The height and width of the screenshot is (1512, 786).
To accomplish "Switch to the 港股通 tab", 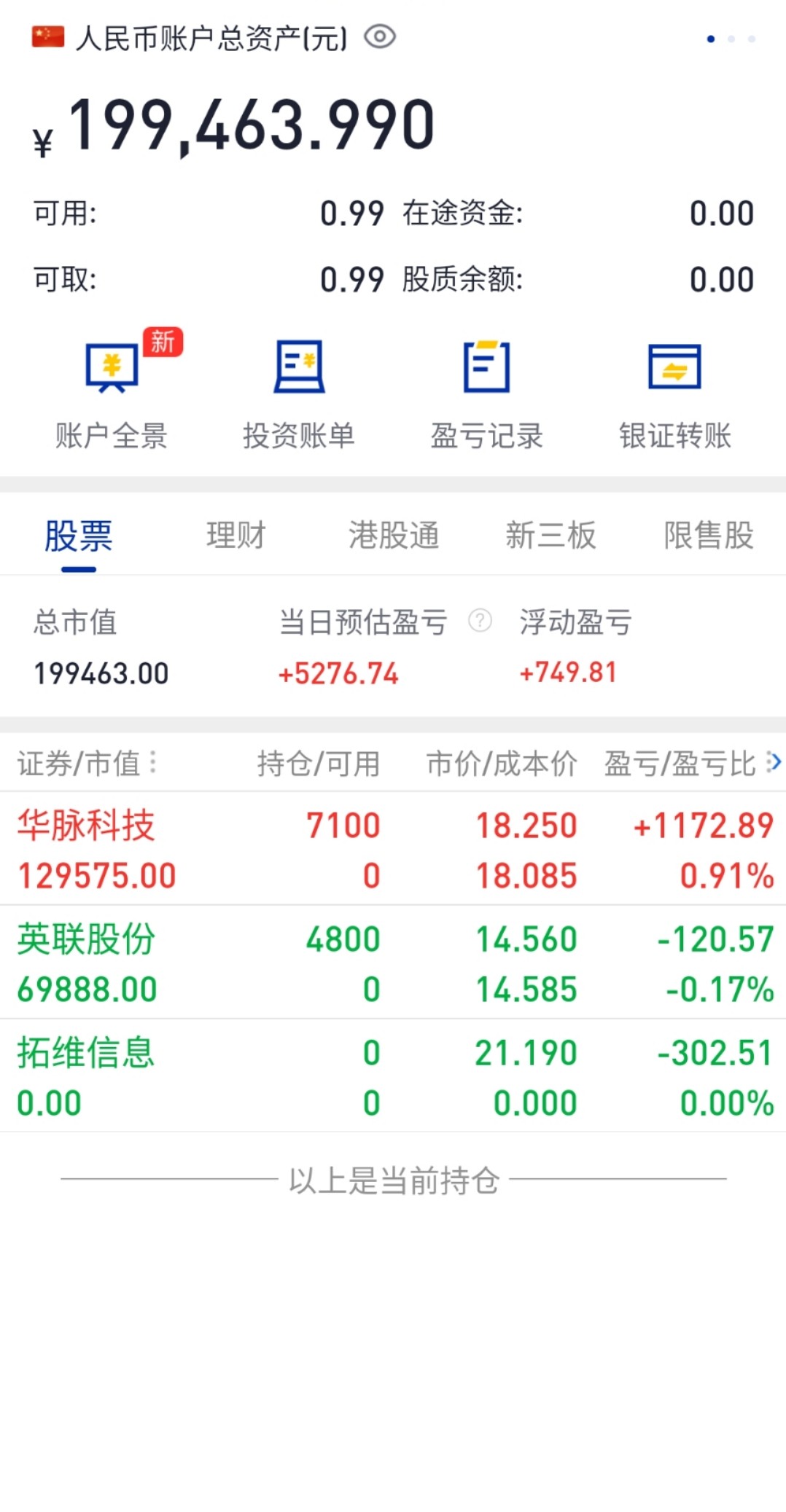I will coord(394,536).
